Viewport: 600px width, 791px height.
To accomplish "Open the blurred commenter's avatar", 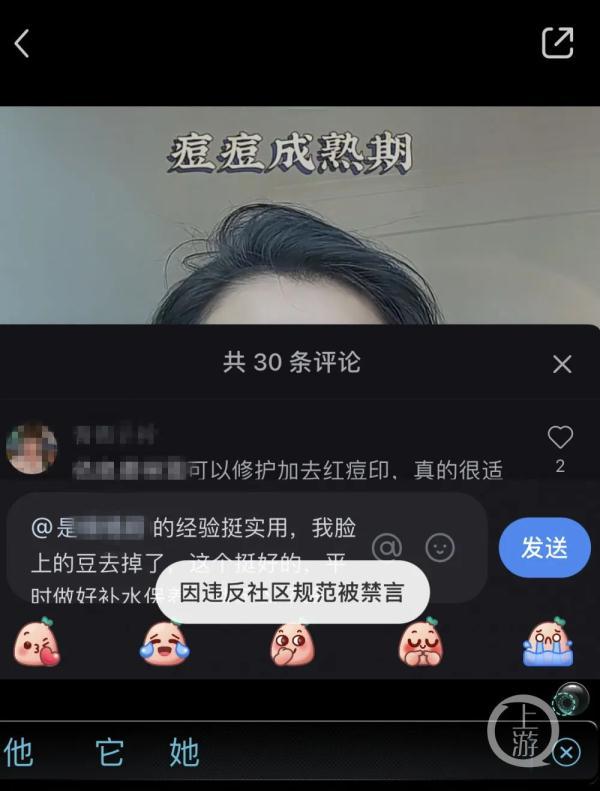I will point(32,448).
